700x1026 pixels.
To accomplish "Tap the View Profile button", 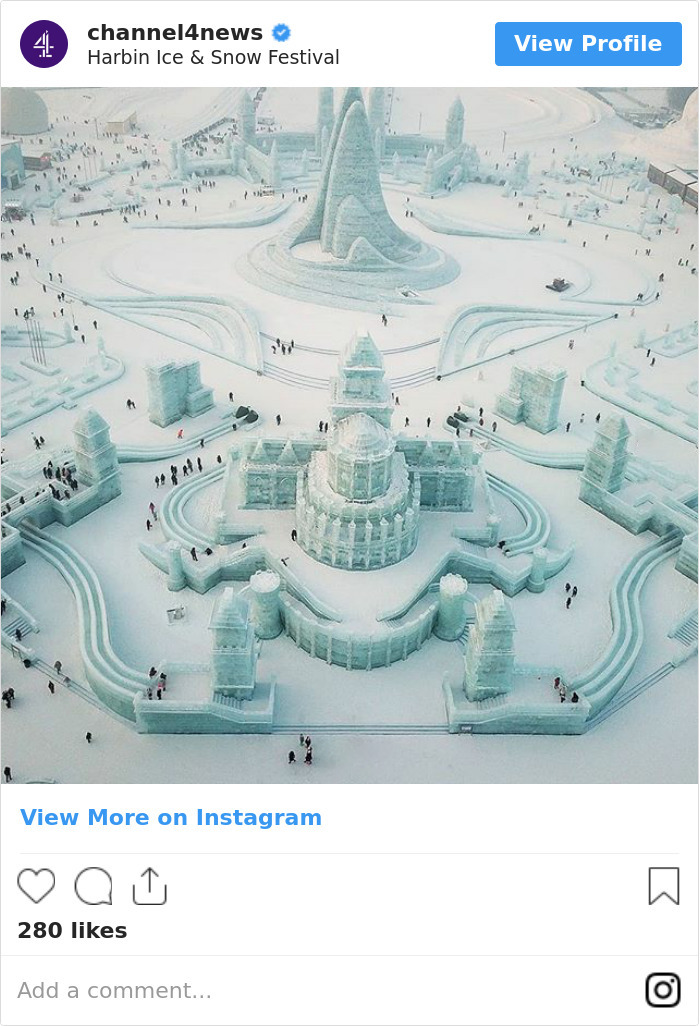I will (588, 44).
